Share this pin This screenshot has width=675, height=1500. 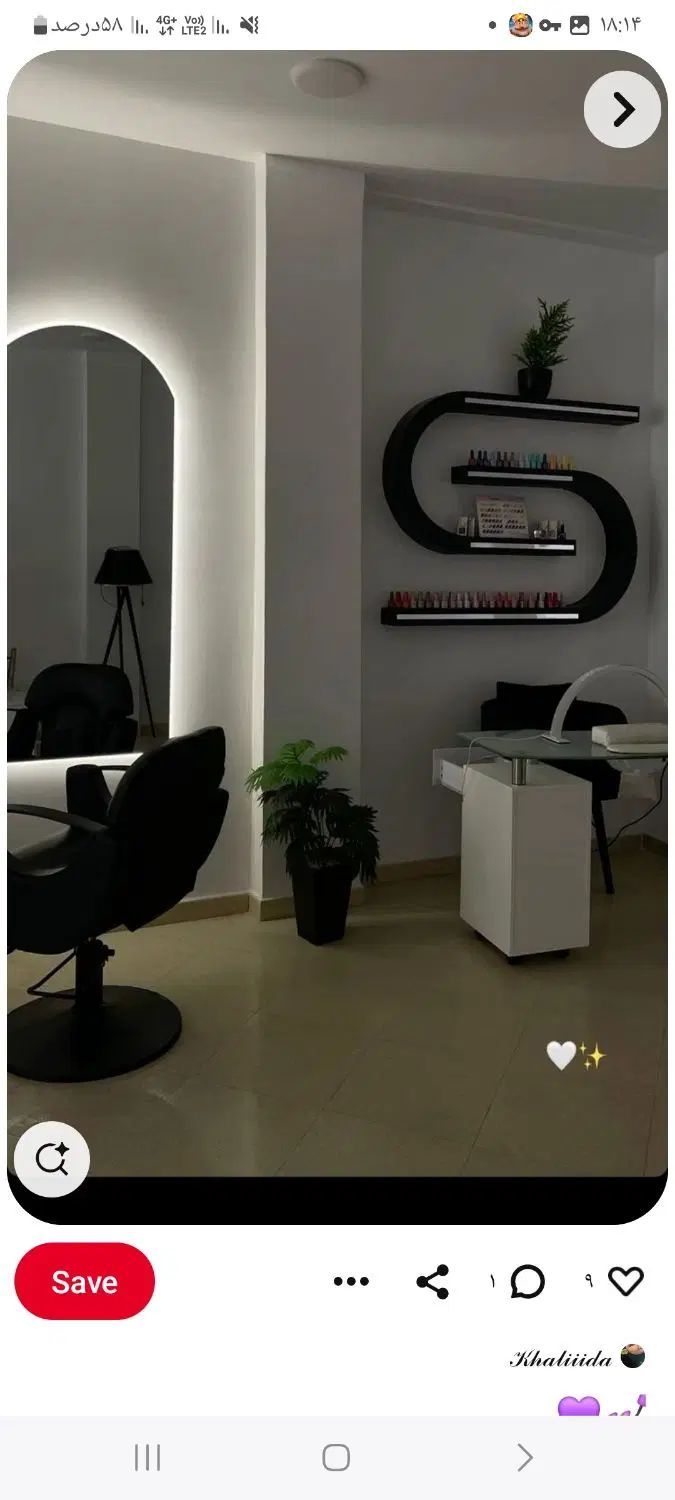(x=432, y=1282)
